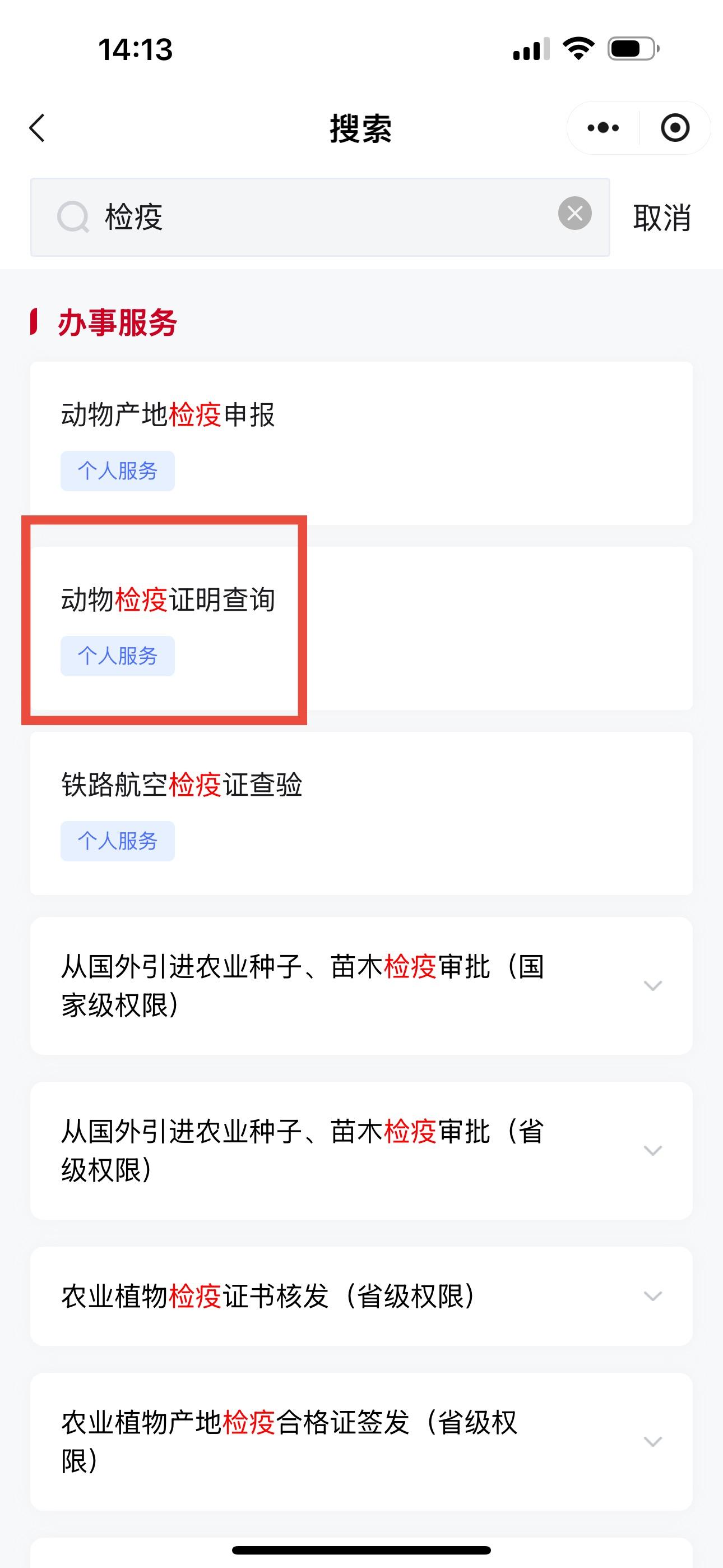Close the mini-program via the circle icon

pyautogui.click(x=675, y=128)
